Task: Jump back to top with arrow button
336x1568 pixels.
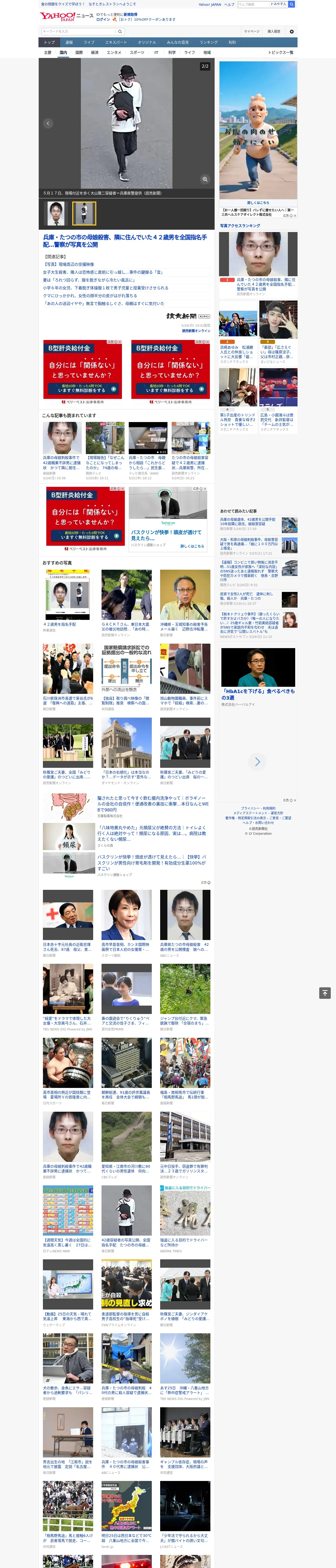Action: pos(325,993)
